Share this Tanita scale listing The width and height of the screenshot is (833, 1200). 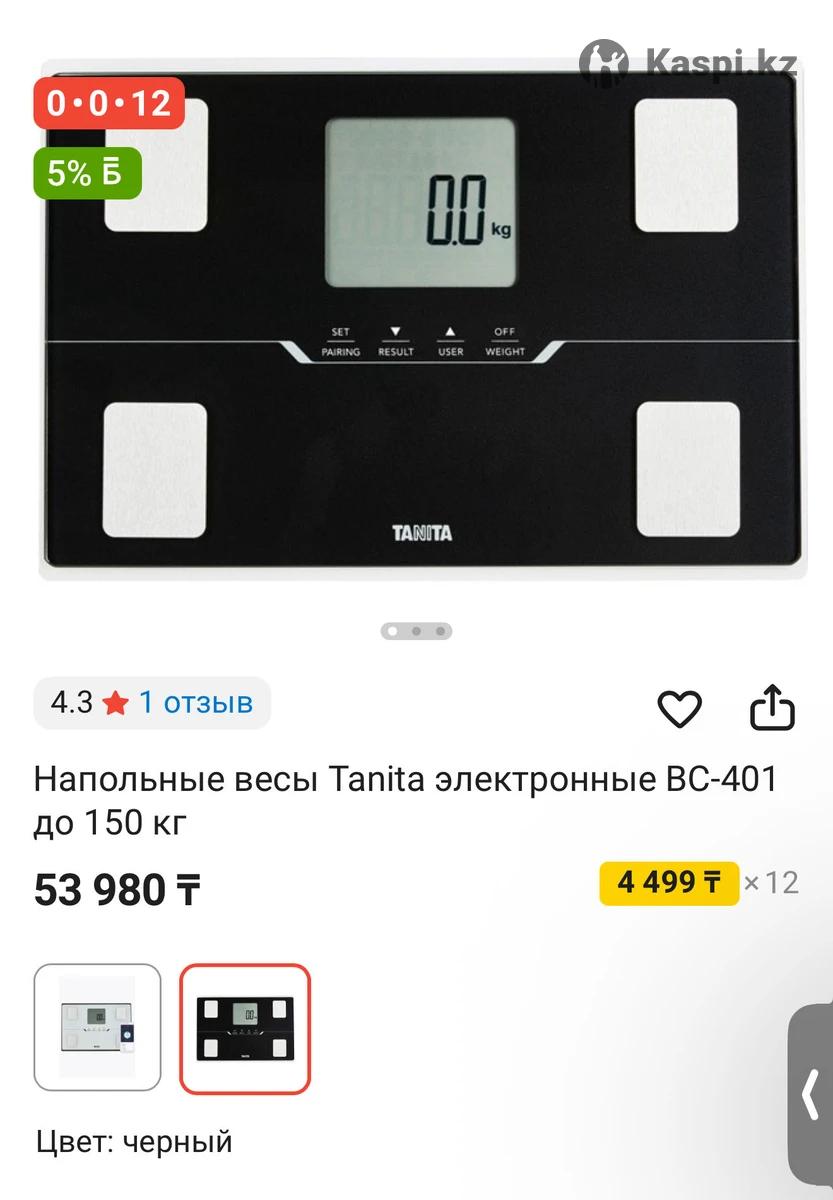click(x=772, y=707)
